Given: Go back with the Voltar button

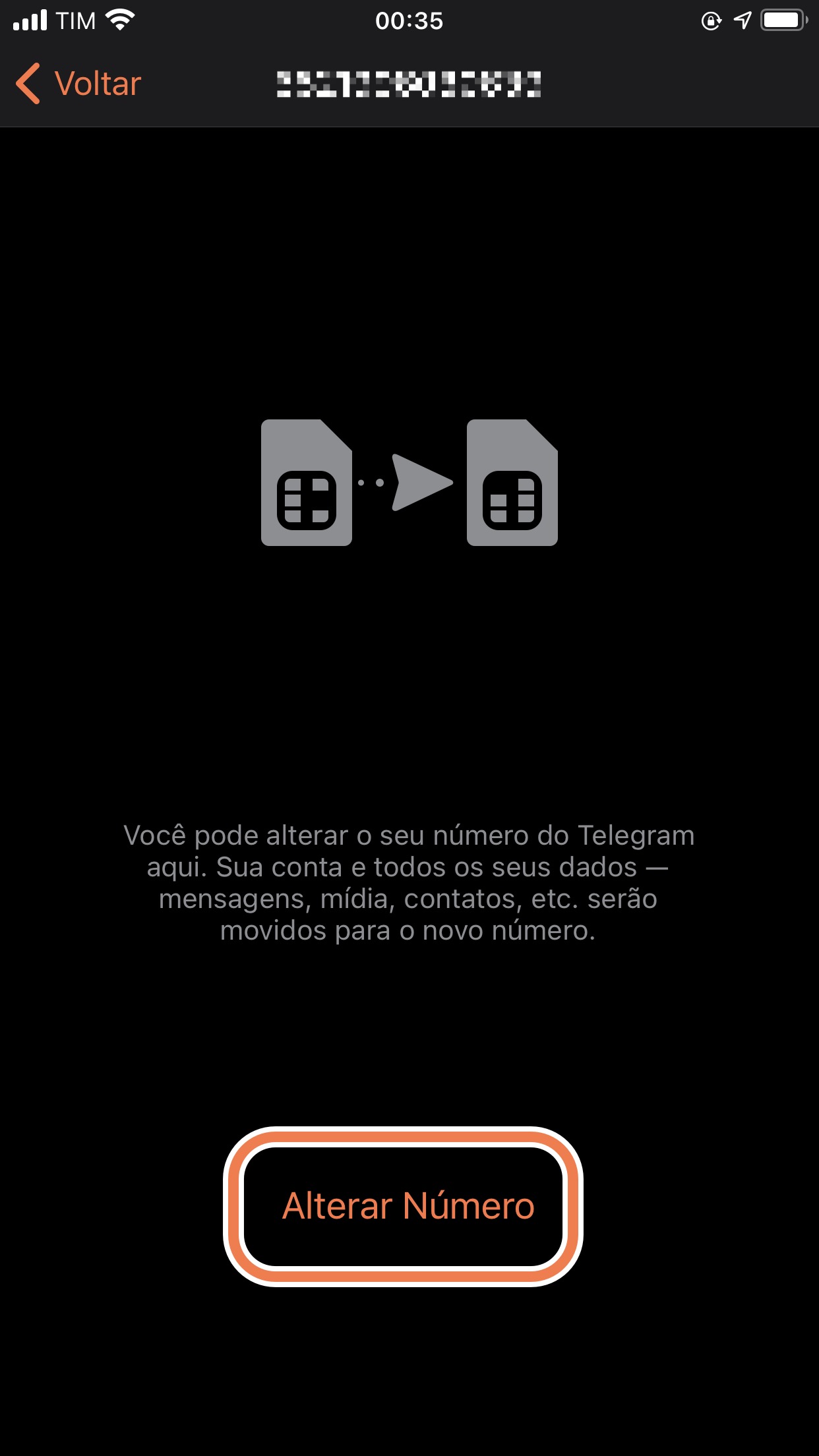Looking at the screenshot, I should pos(78,84).
